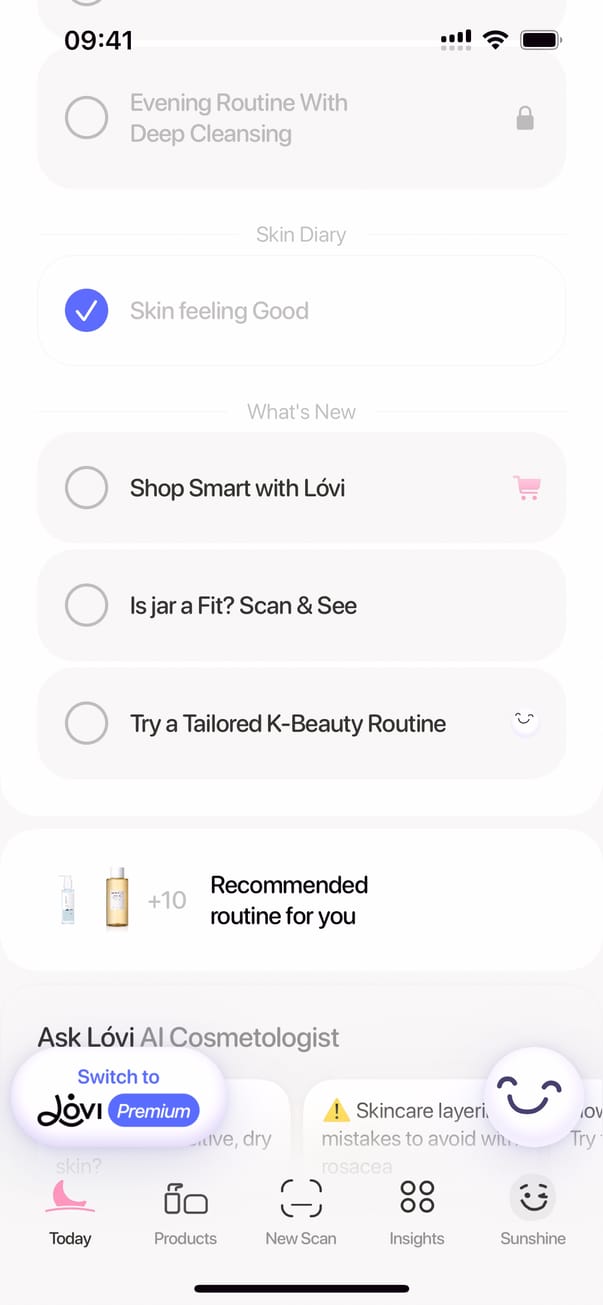The width and height of the screenshot is (603, 1305).
Task: Open the Insights tab
Action: click(x=417, y=1212)
